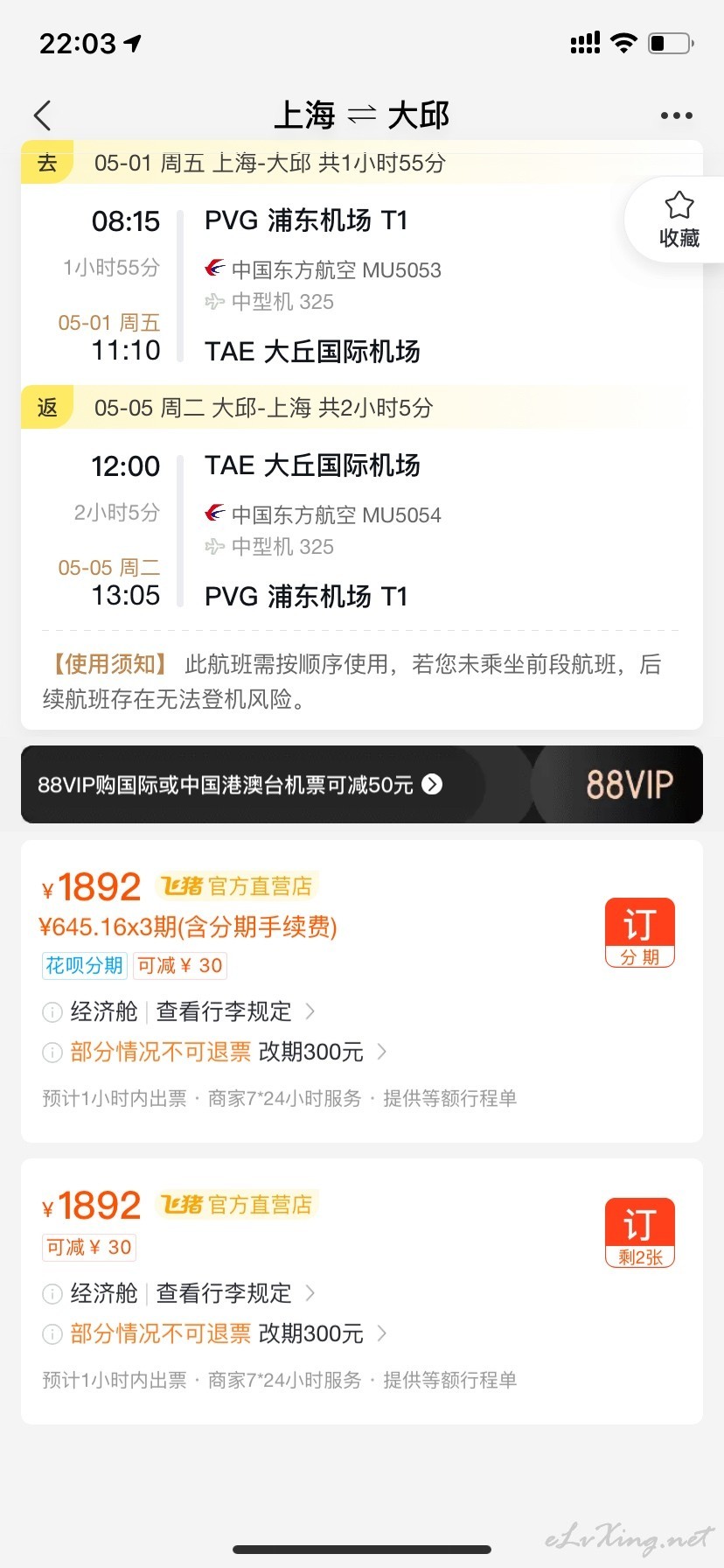Tap 收藏 to favorite this flight
724x1568 pixels.
tap(679, 220)
